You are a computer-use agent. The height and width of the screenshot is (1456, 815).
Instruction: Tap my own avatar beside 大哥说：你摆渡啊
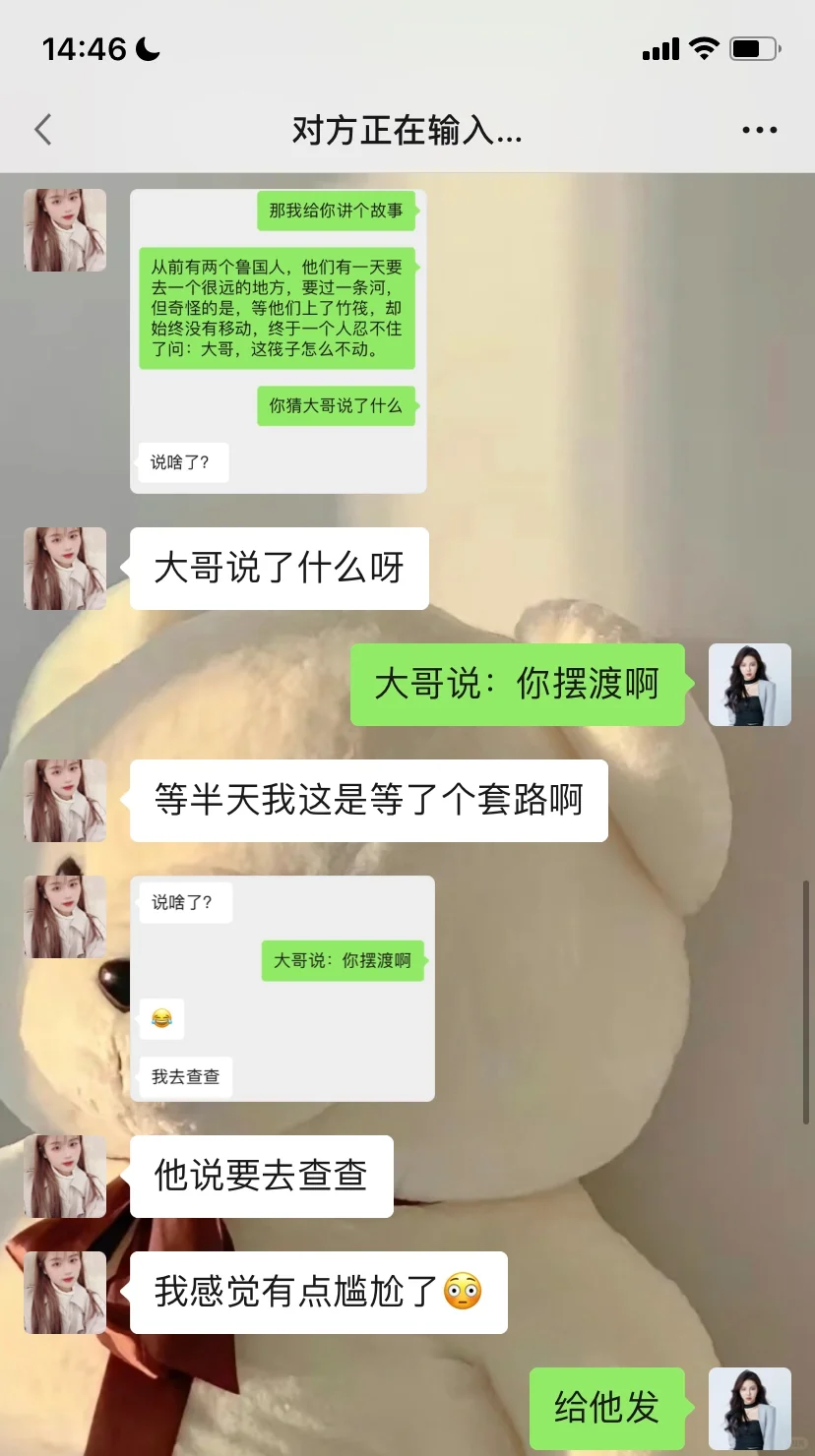pyautogui.click(x=750, y=685)
